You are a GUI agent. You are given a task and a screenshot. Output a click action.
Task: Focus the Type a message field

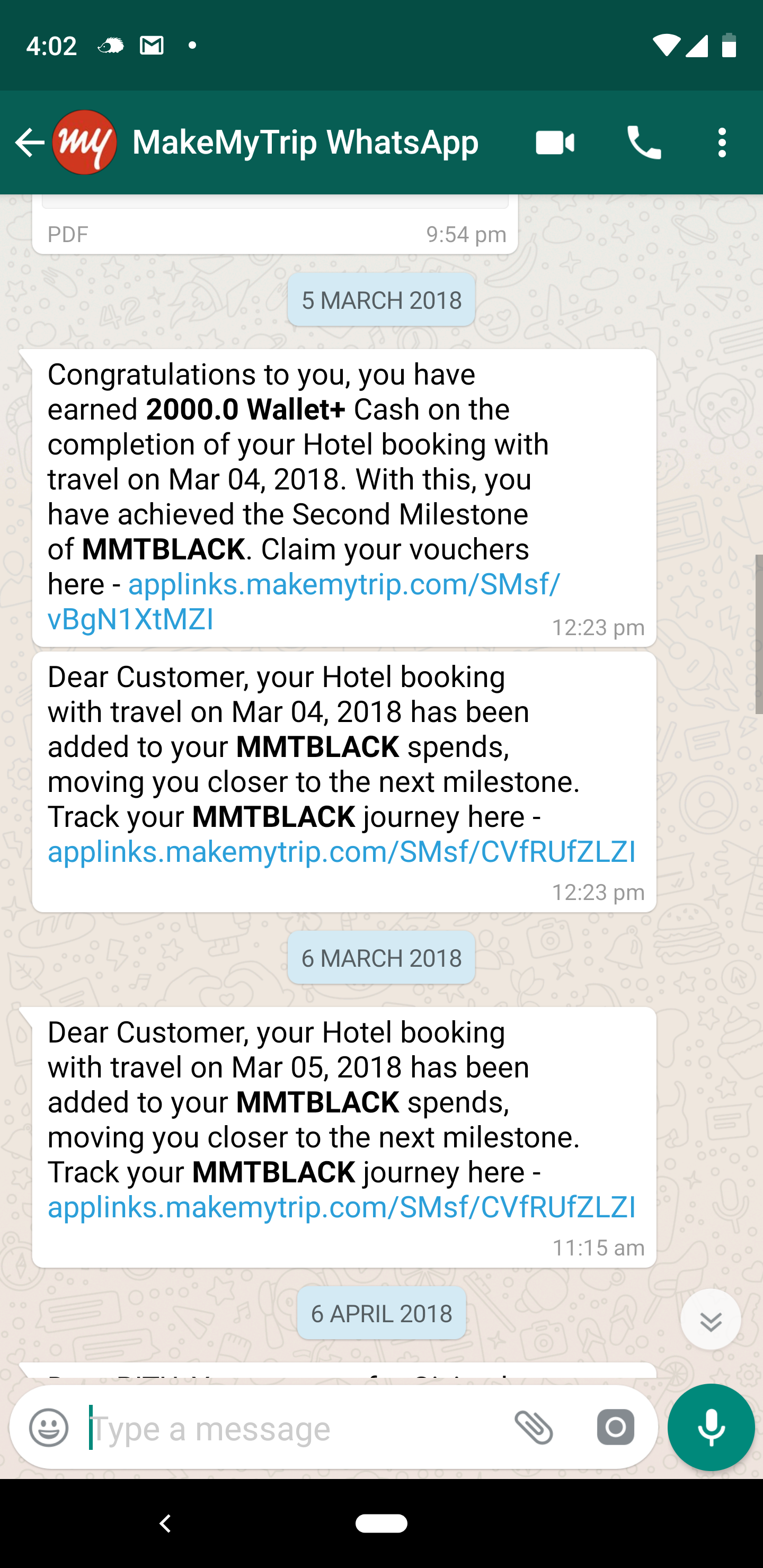pyautogui.click(x=292, y=1428)
